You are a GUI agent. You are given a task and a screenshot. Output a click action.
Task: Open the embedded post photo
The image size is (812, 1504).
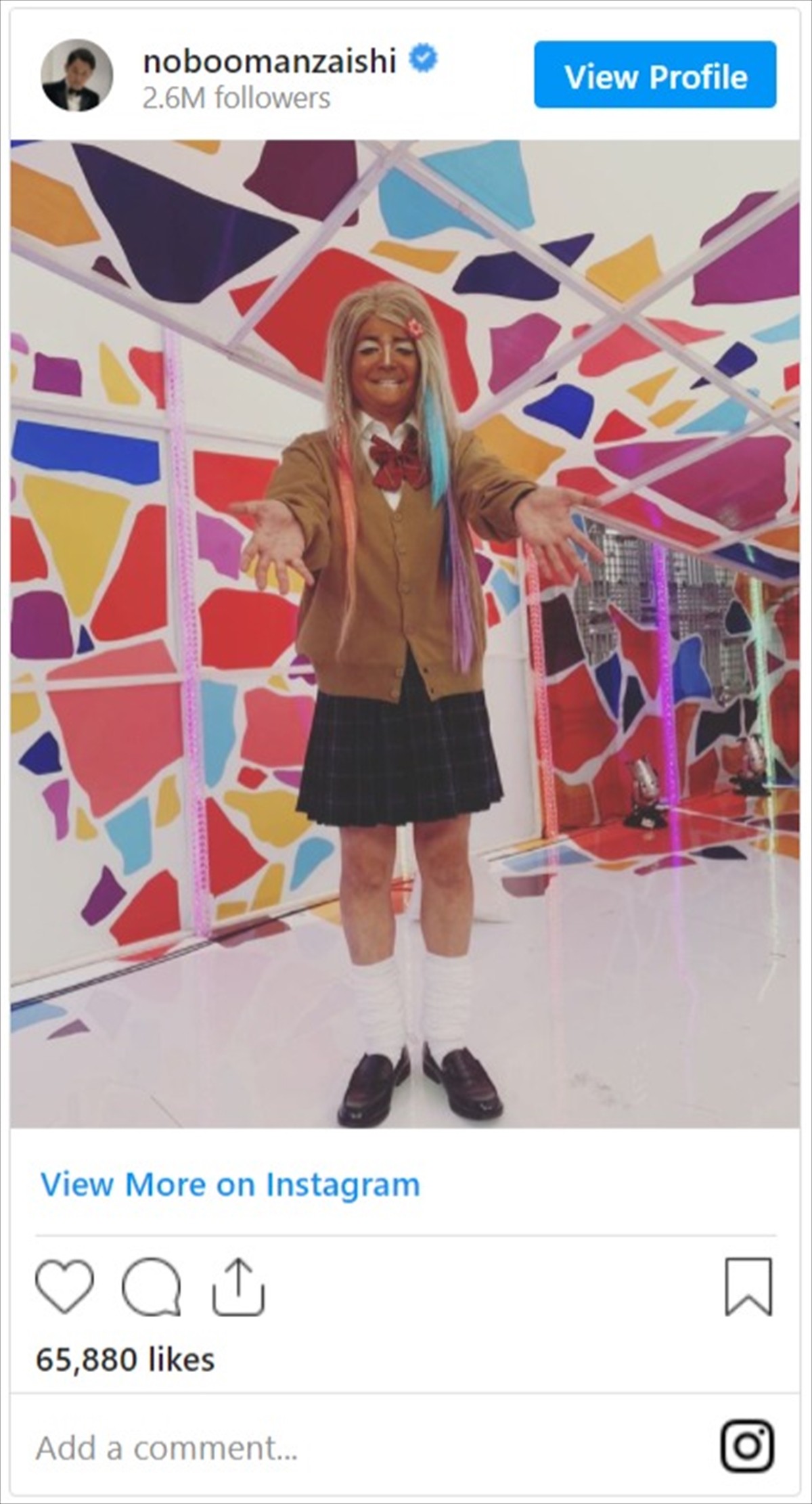point(405,633)
